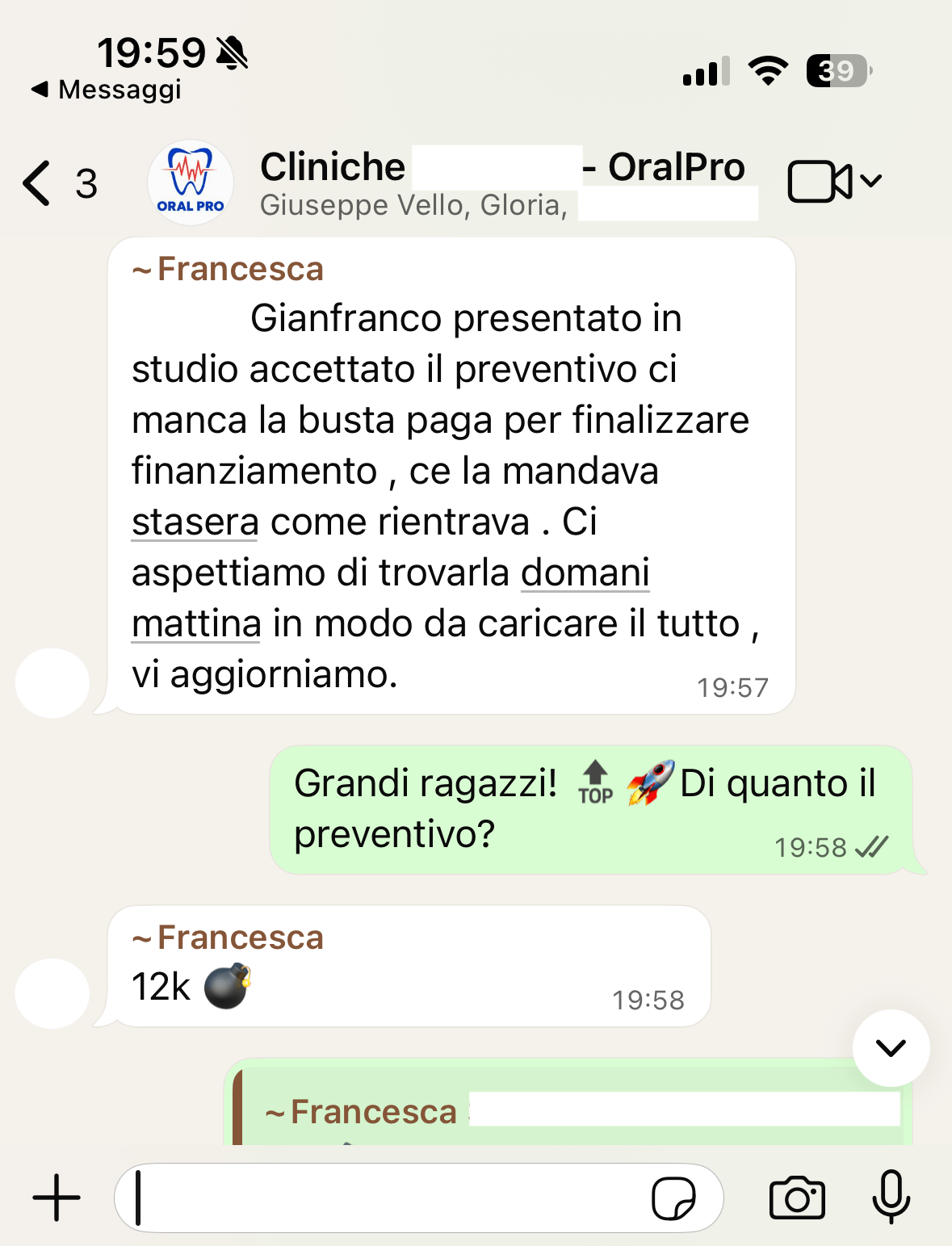The image size is (952, 1246).
Task: Open the camera to take a photo
Action: coord(797,1198)
